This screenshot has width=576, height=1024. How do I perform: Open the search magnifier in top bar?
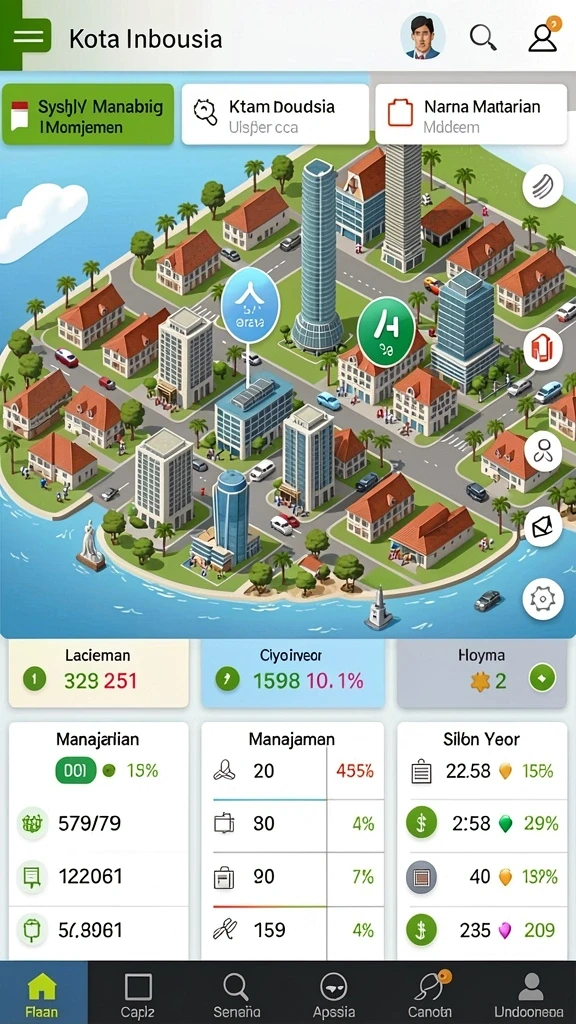[x=483, y=37]
